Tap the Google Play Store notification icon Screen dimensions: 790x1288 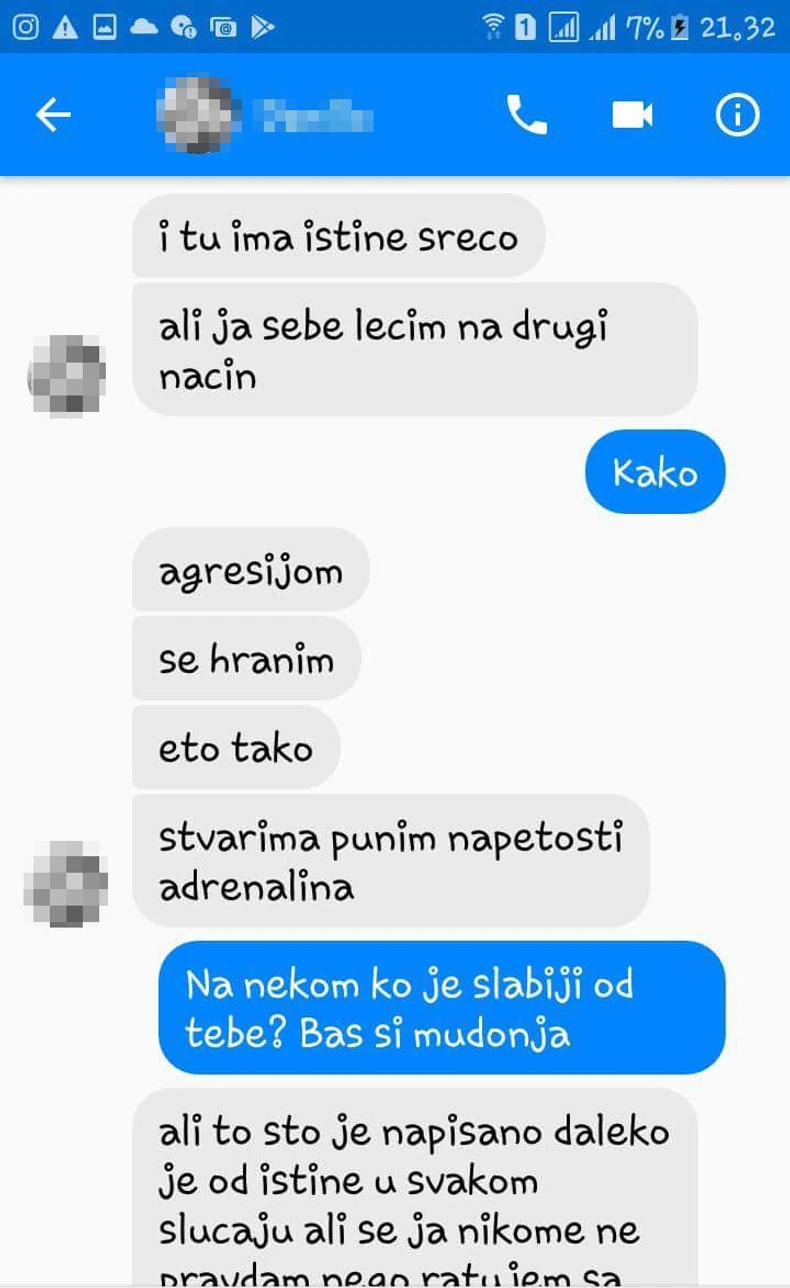point(262,26)
